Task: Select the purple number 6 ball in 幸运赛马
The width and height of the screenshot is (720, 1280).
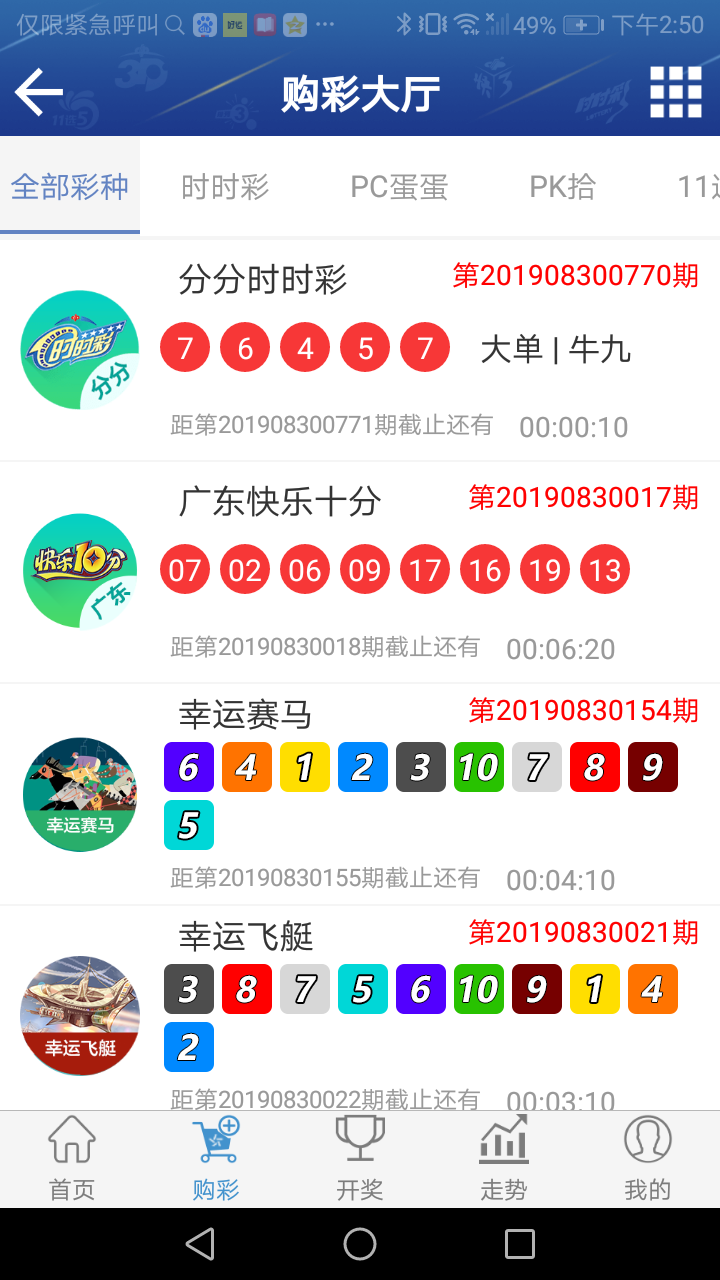Action: (x=189, y=767)
